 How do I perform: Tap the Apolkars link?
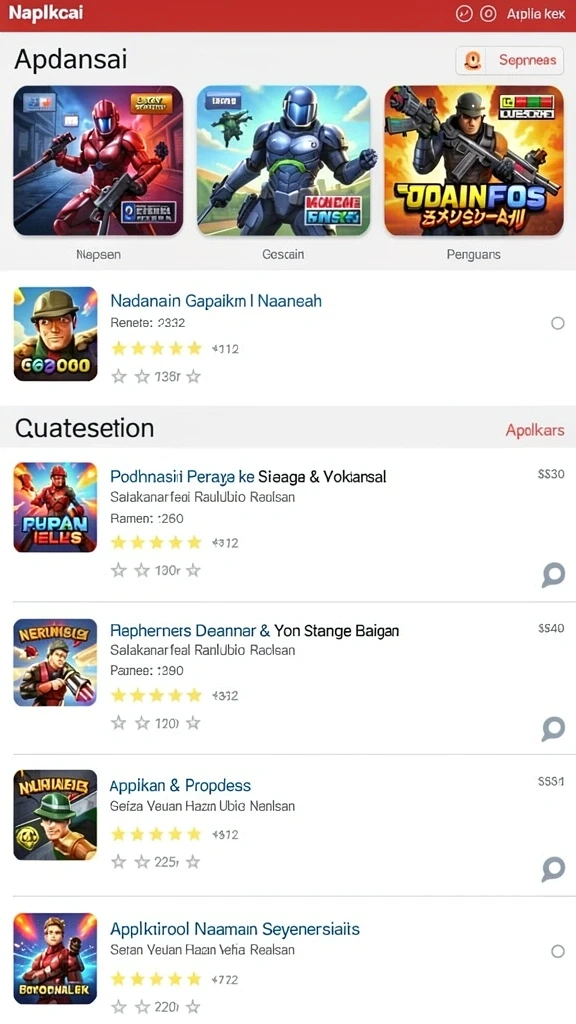pos(535,430)
